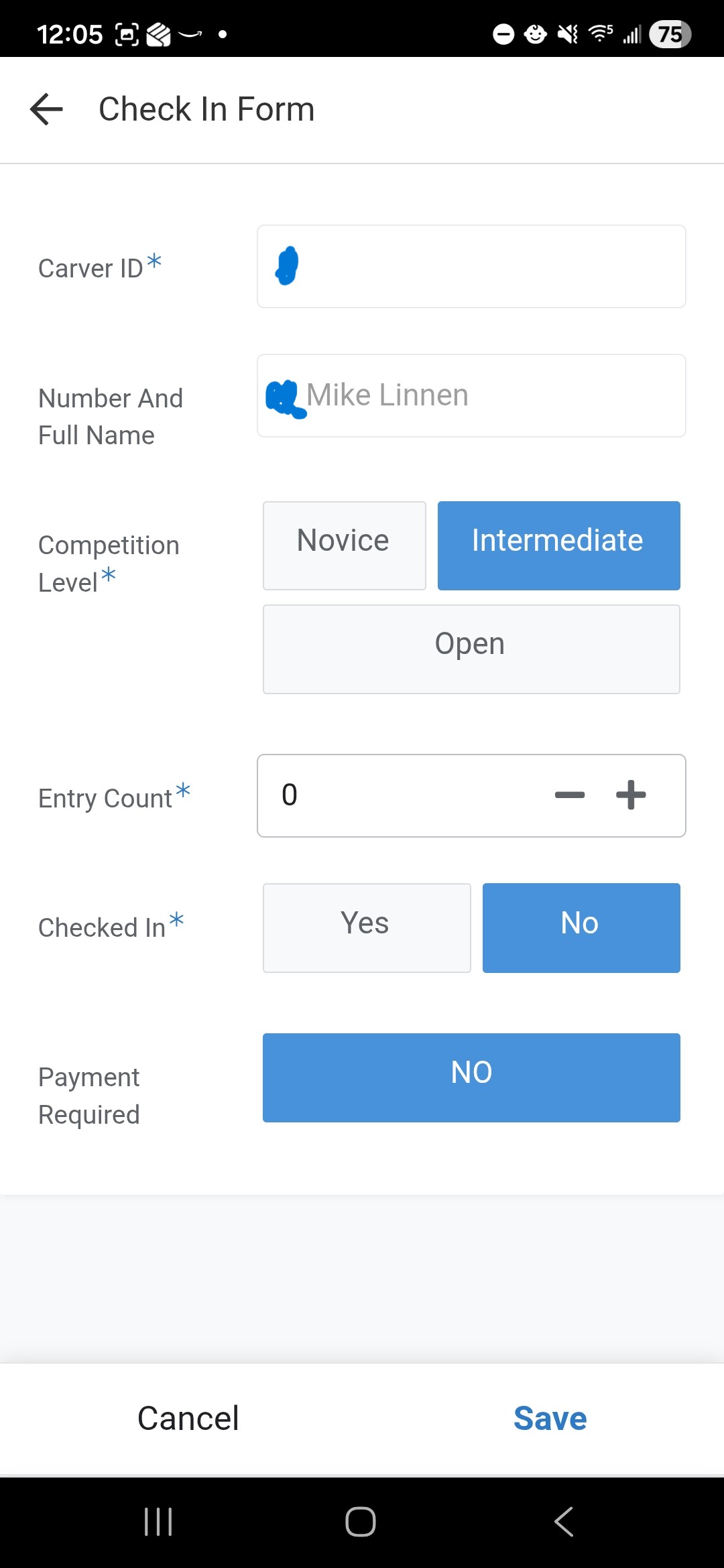Tap Save to submit the form
Image resolution: width=724 pixels, height=1568 pixels.
[x=550, y=1417]
